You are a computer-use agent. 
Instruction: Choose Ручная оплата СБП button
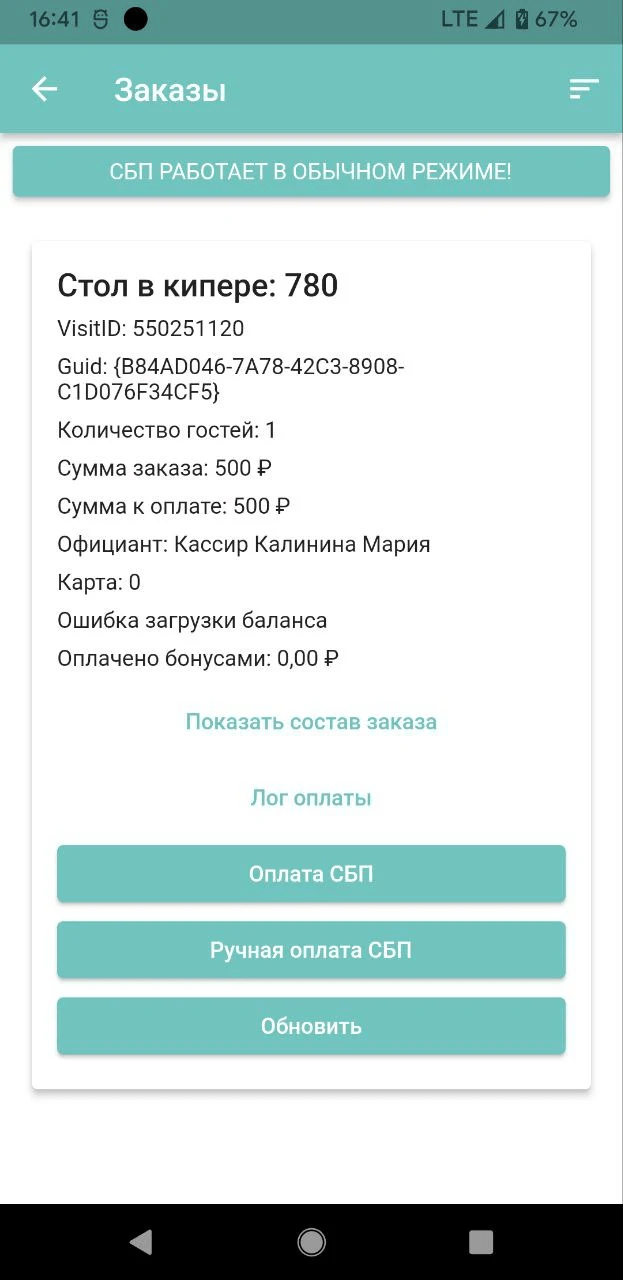tap(311, 950)
